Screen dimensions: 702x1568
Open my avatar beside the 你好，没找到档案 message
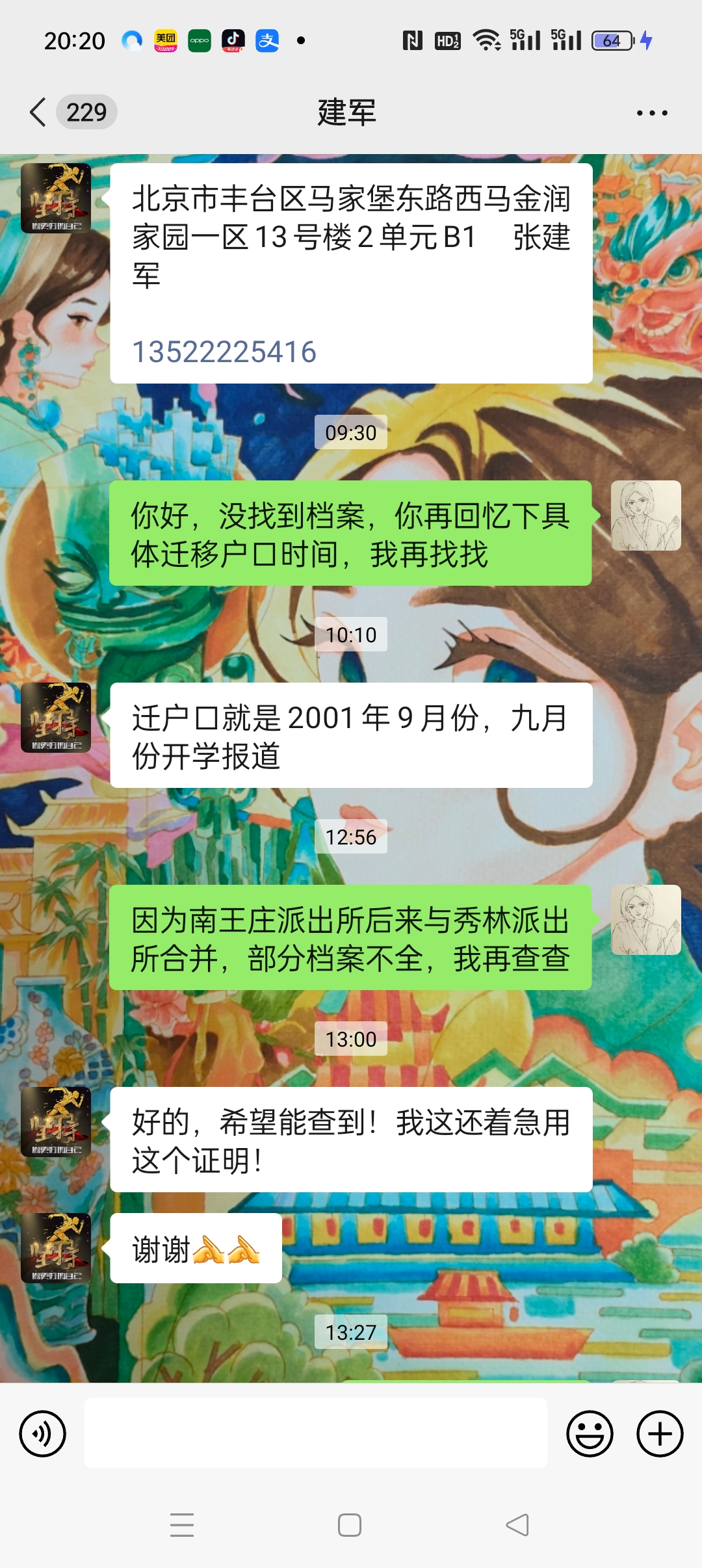(x=645, y=516)
